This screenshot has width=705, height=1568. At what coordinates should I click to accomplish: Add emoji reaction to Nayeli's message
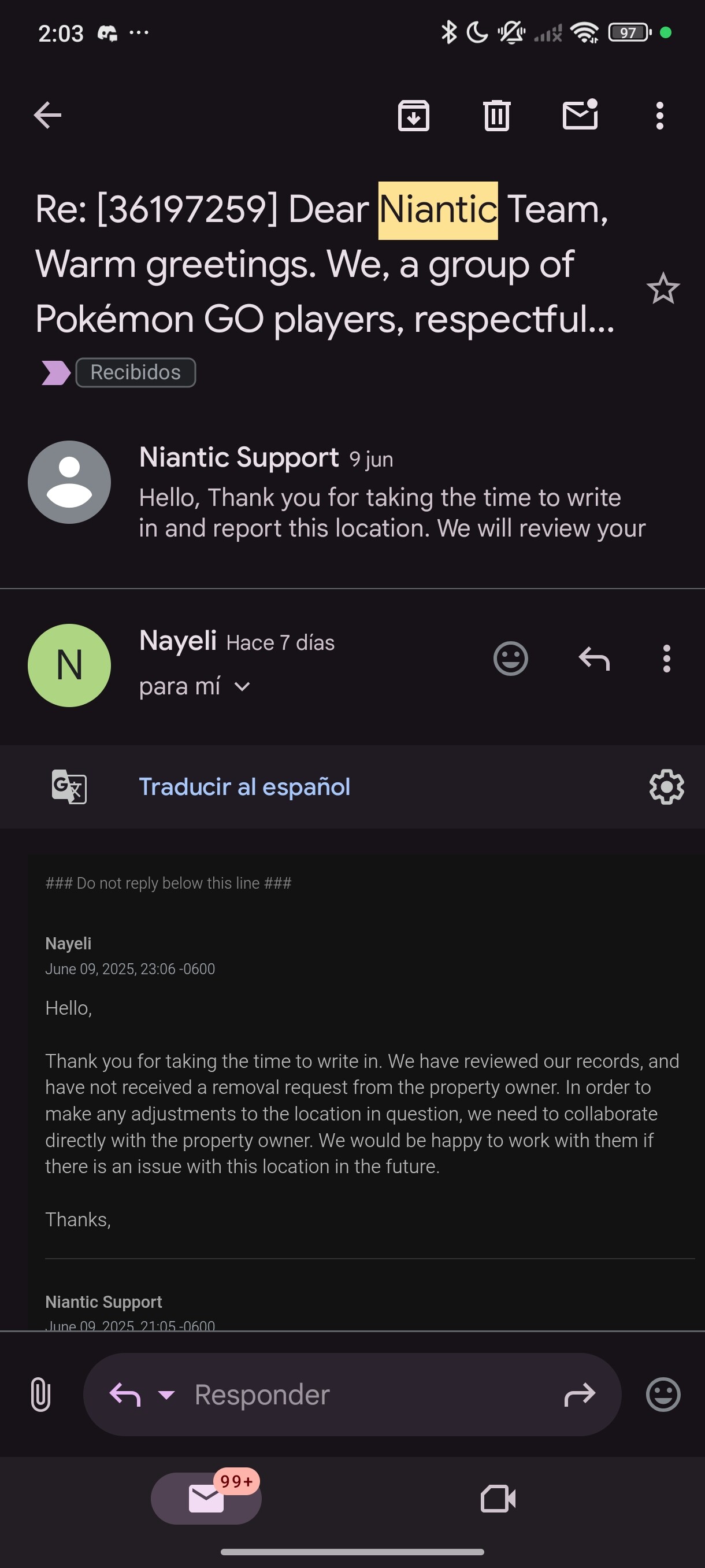pos(510,659)
